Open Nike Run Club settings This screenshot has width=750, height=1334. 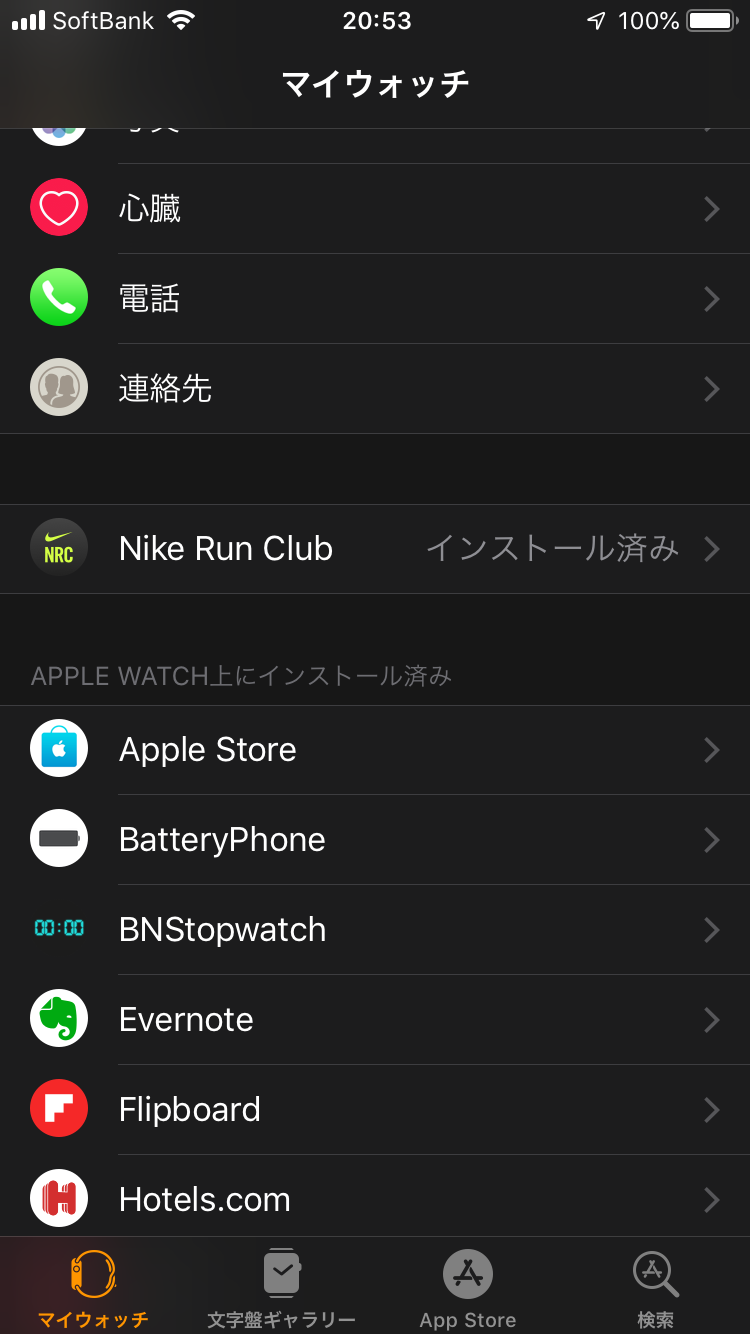[375, 549]
